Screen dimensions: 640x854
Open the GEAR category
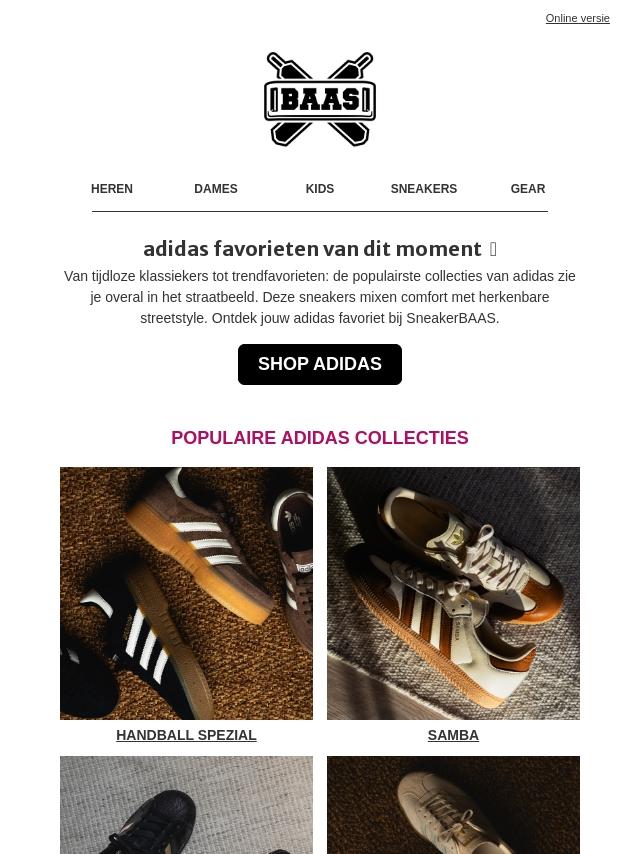527,189
